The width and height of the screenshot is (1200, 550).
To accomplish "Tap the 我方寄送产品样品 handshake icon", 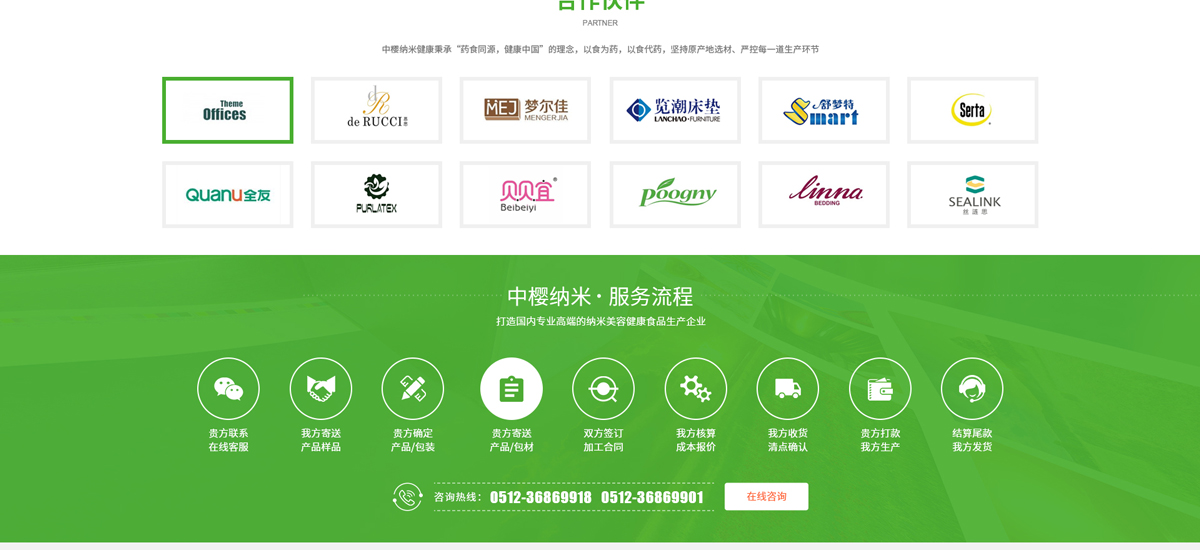I will [x=320, y=388].
